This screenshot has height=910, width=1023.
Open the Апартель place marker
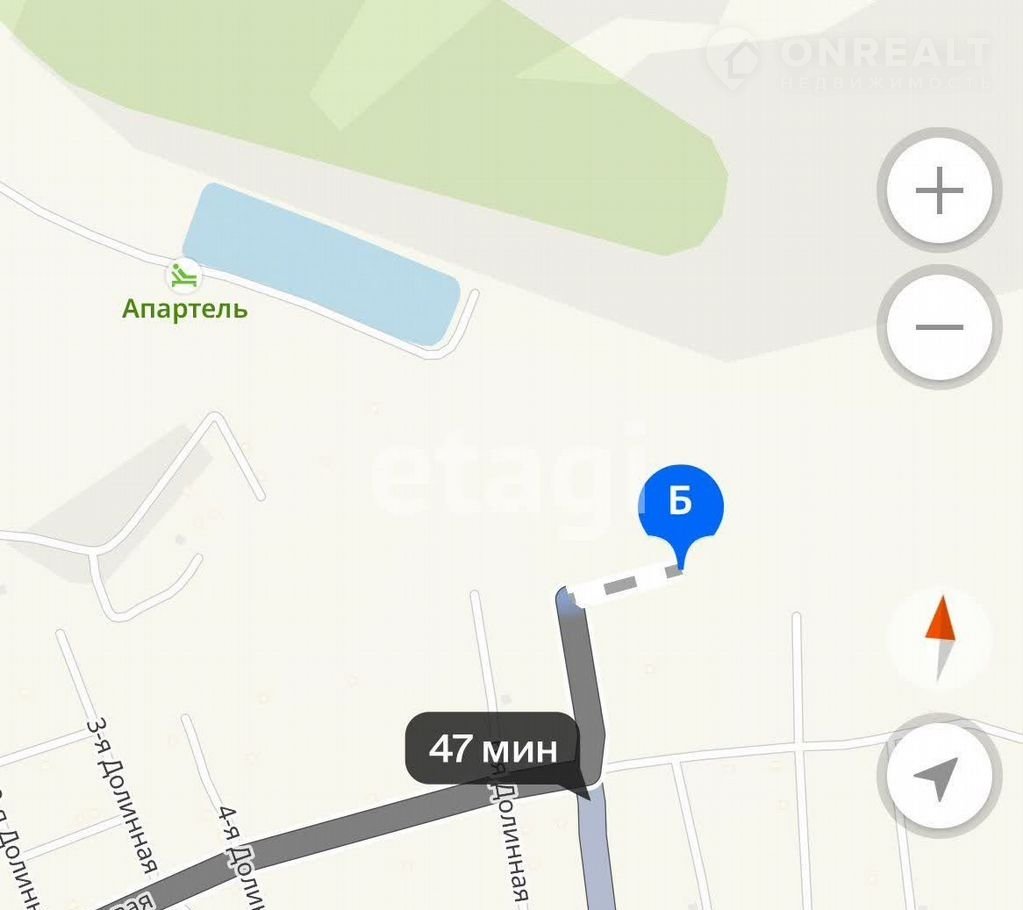point(183,274)
